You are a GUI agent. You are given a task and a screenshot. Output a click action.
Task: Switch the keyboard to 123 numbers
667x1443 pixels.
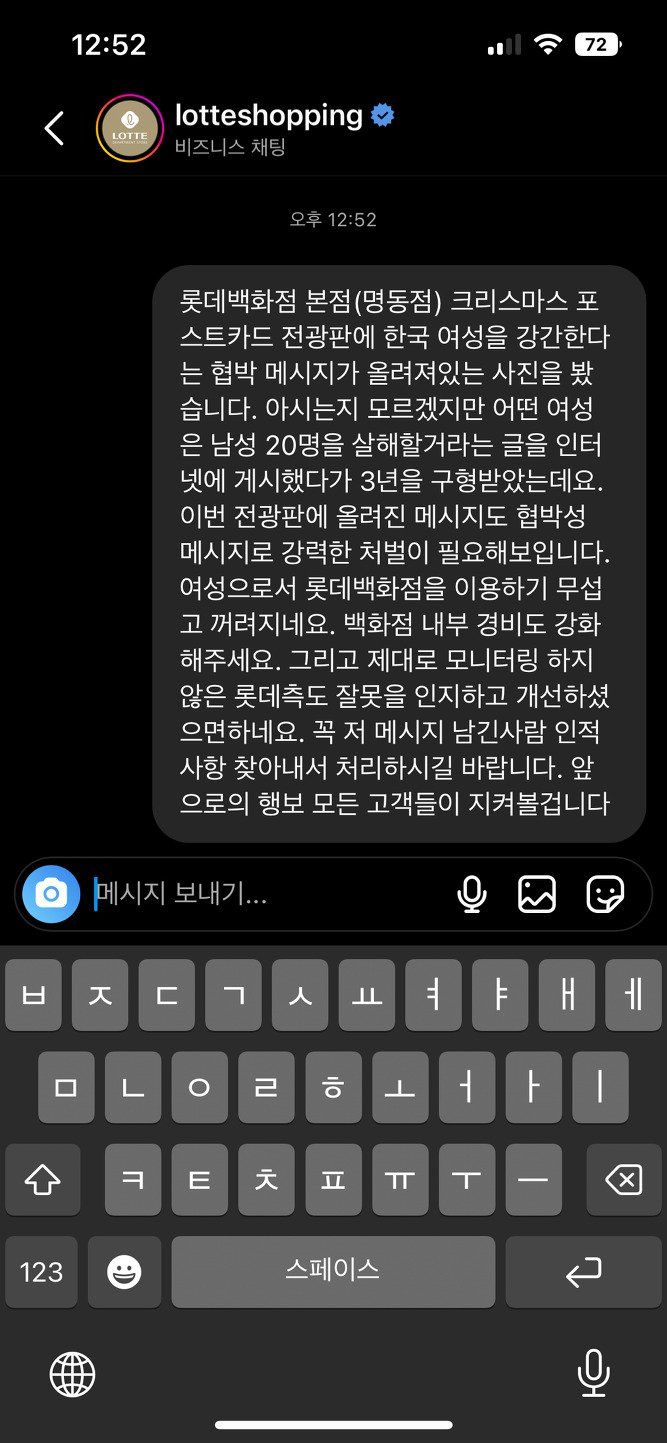click(41, 1272)
